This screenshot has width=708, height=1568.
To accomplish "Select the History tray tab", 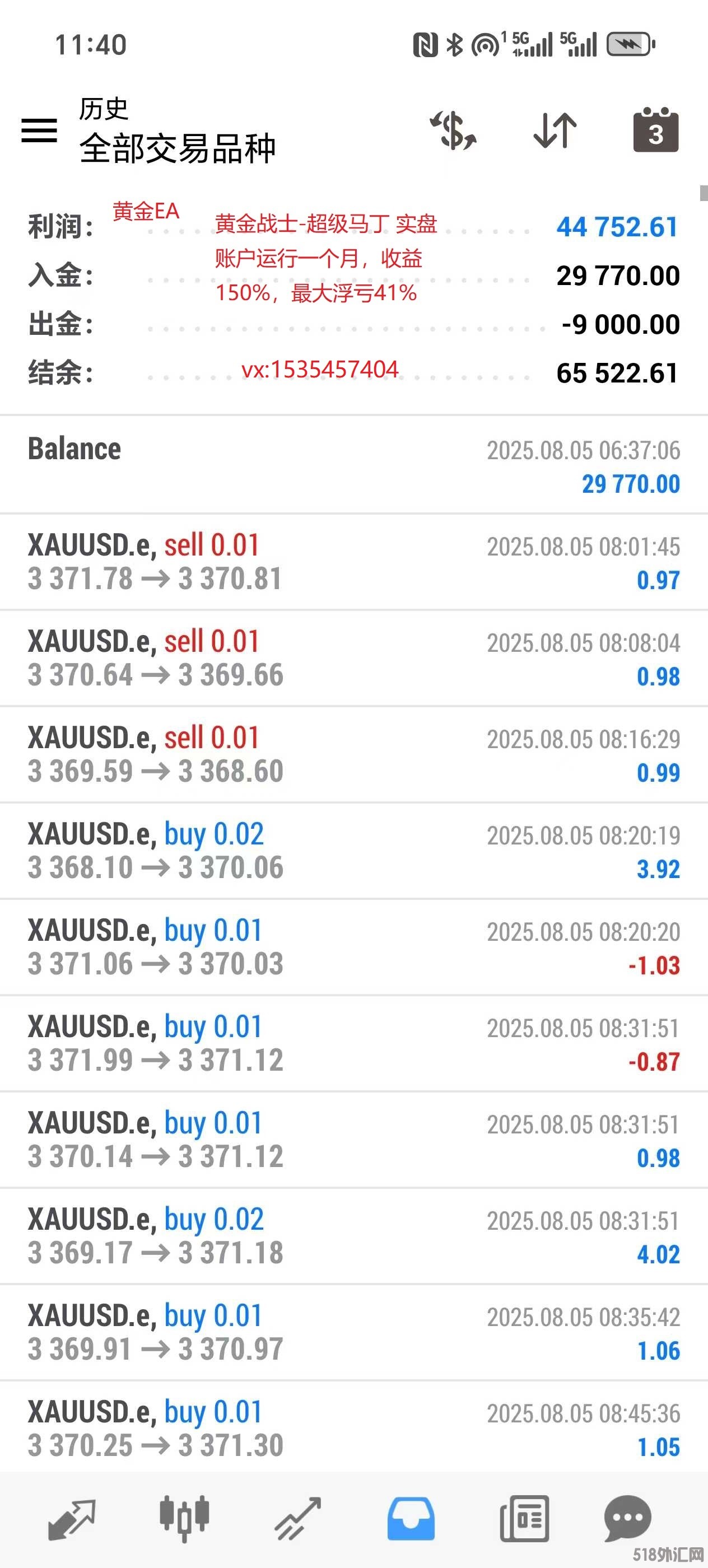I will pos(411,1519).
